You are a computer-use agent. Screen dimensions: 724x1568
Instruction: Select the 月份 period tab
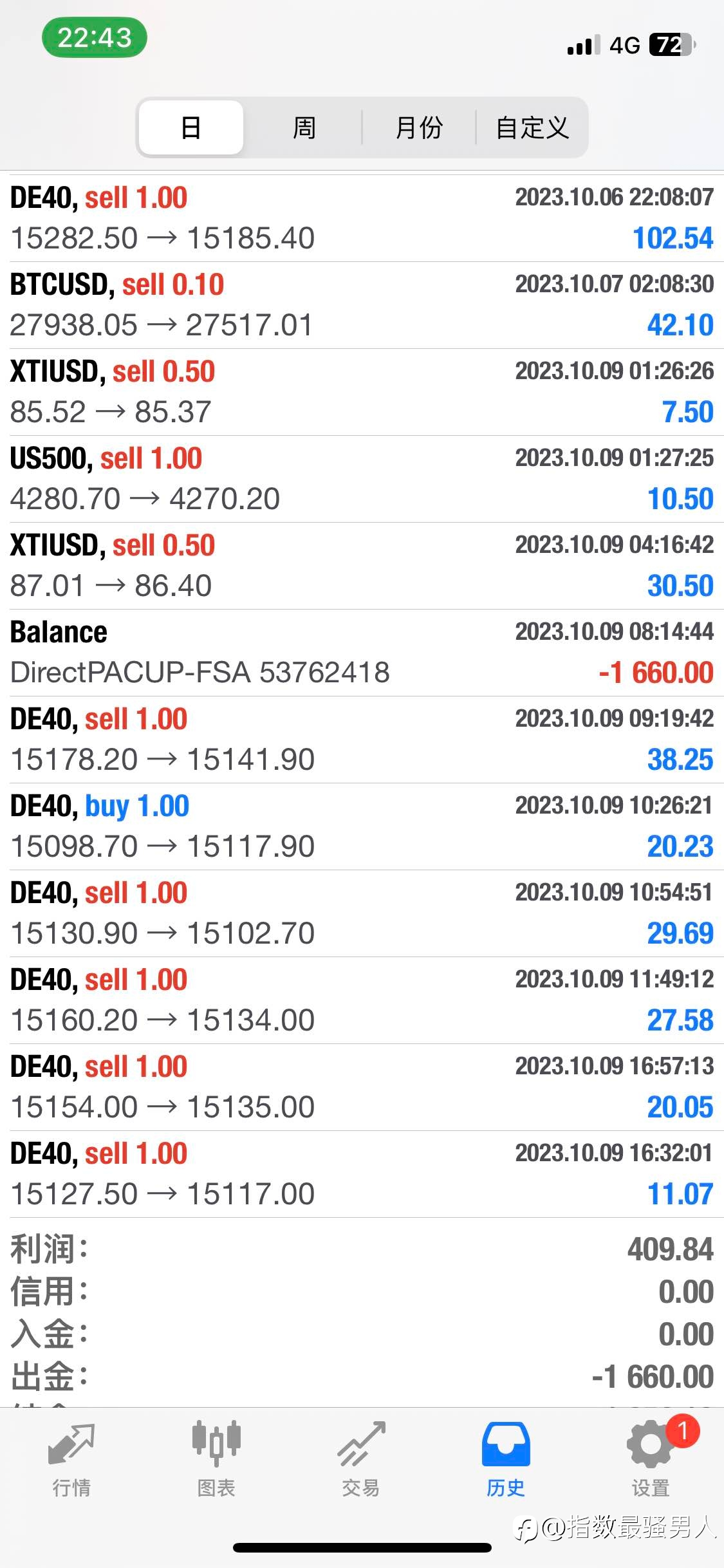tap(419, 127)
